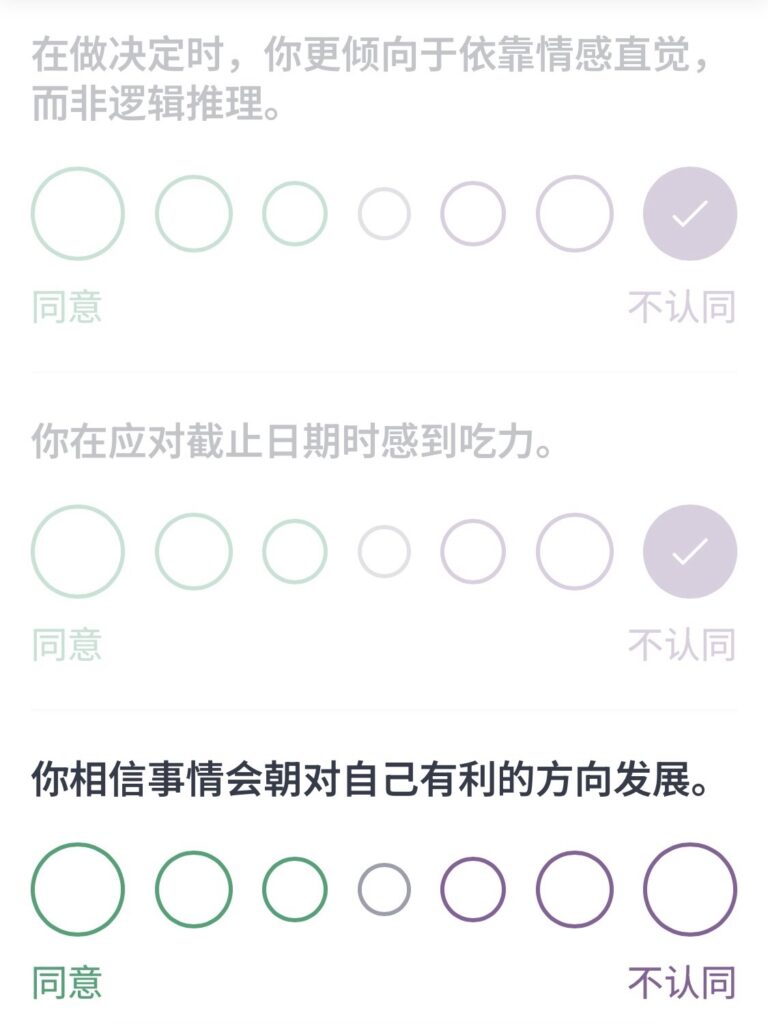
Task: Tap checked 不认同 circle on 情感直觉 question
Action: 690,213
